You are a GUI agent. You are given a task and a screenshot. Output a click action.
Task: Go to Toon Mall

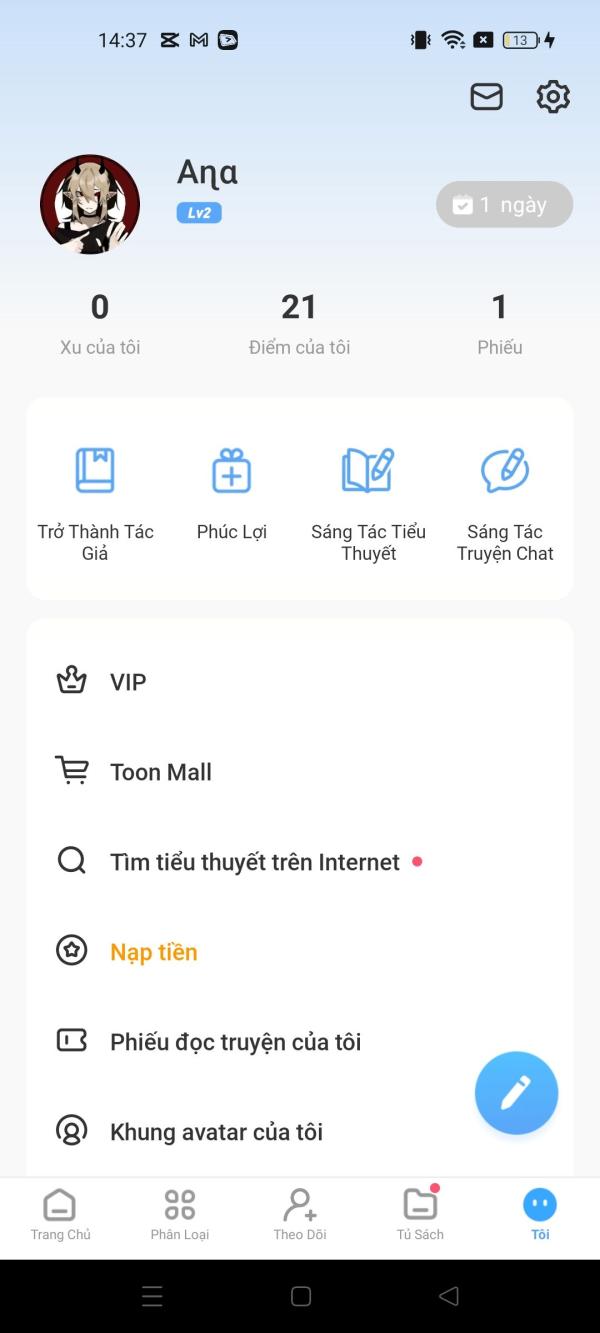click(300, 772)
